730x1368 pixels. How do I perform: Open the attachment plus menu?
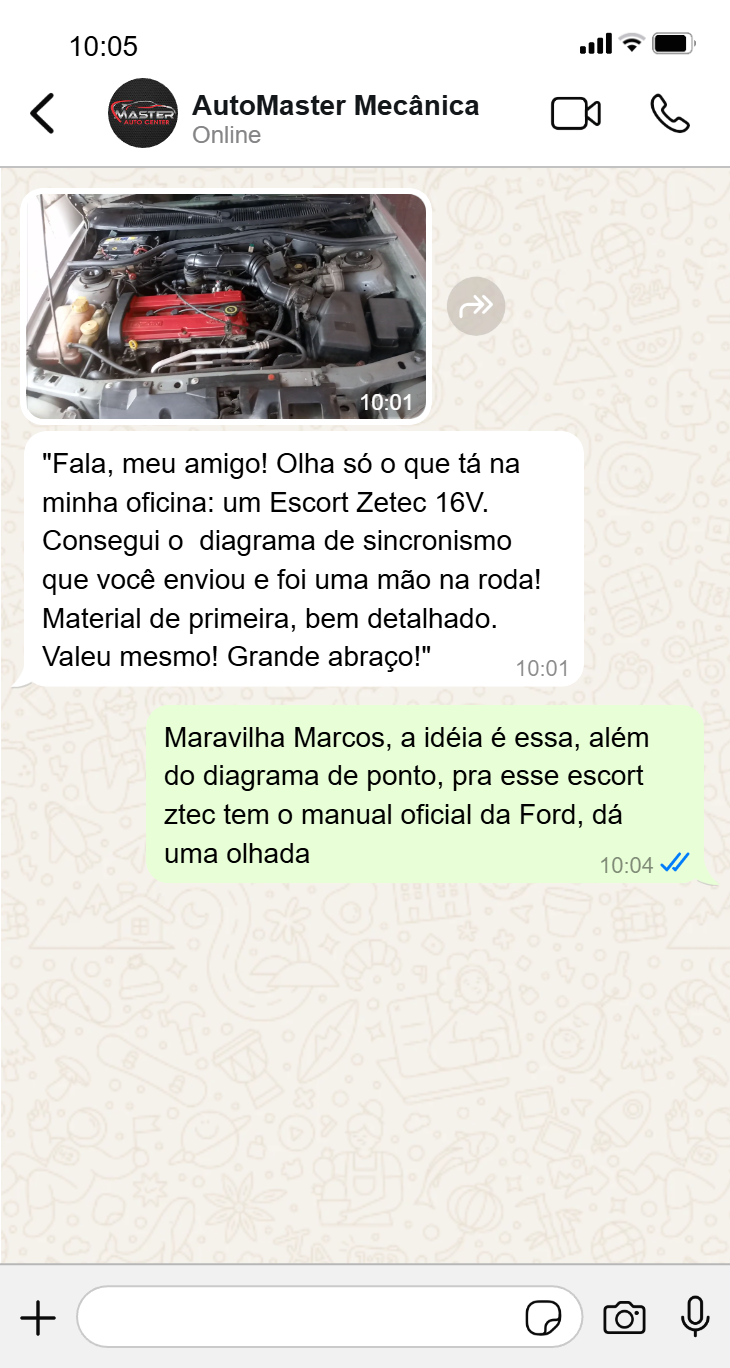click(38, 1318)
